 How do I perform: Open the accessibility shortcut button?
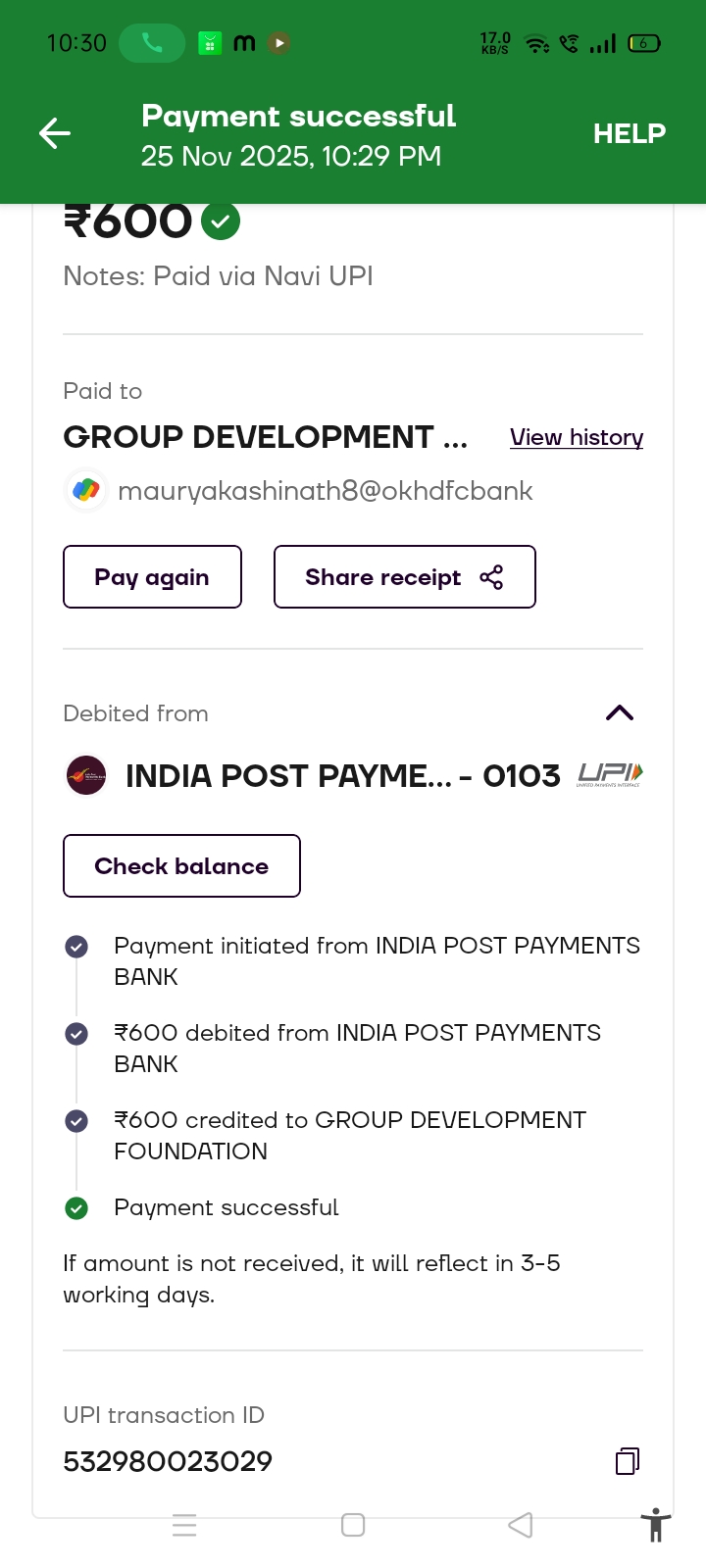click(x=655, y=1526)
